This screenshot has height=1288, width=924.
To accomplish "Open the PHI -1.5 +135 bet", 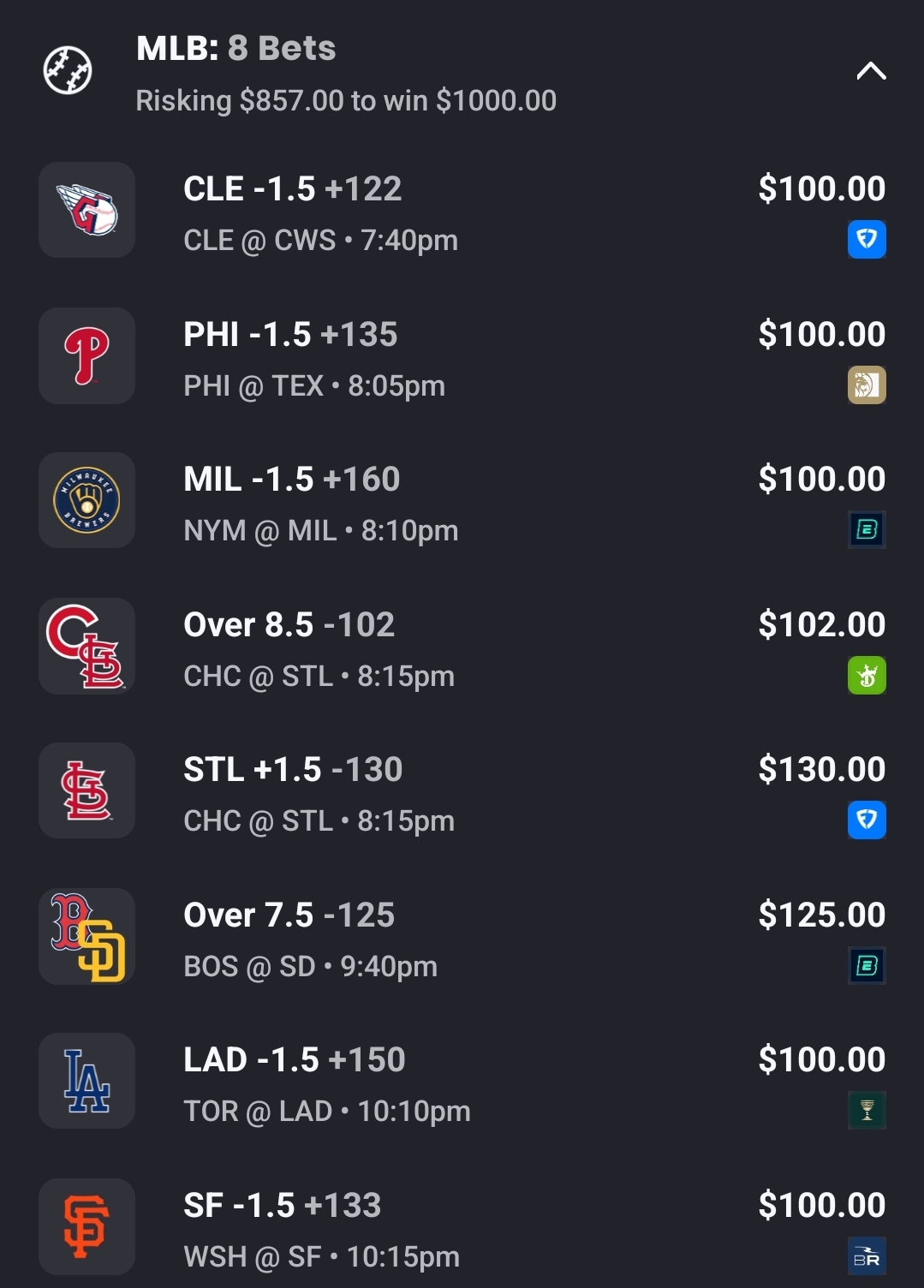I will pyautogui.click(x=290, y=335).
